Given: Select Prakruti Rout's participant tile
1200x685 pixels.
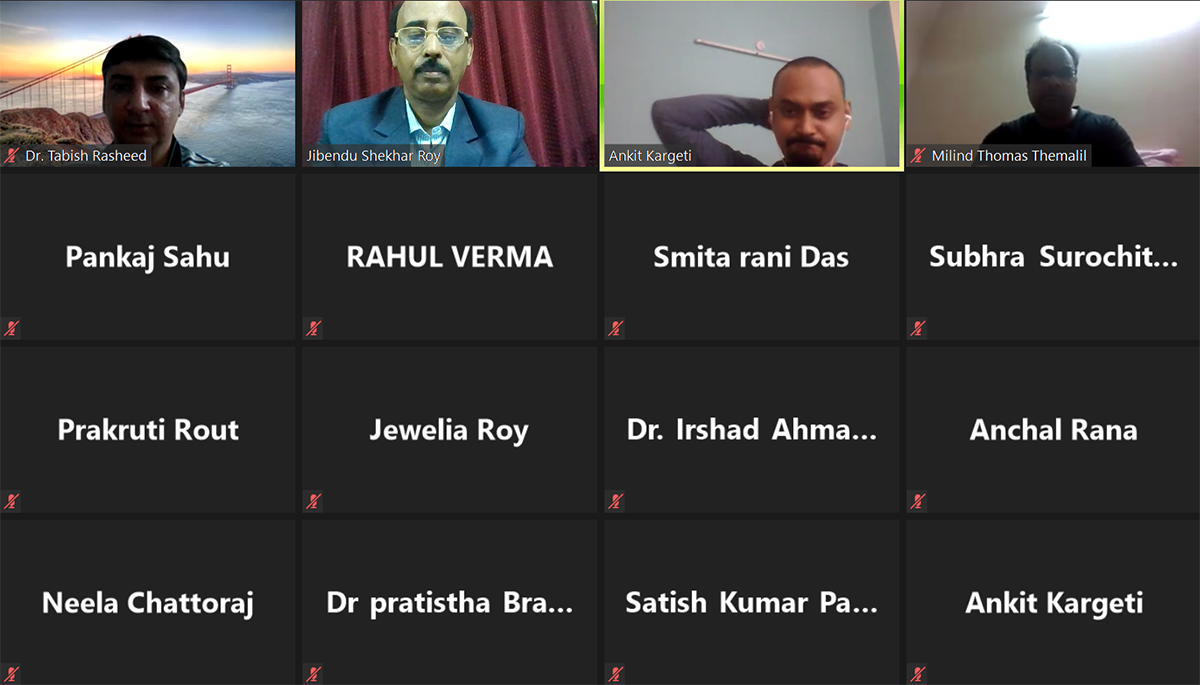Looking at the screenshot, I should tap(148, 430).
